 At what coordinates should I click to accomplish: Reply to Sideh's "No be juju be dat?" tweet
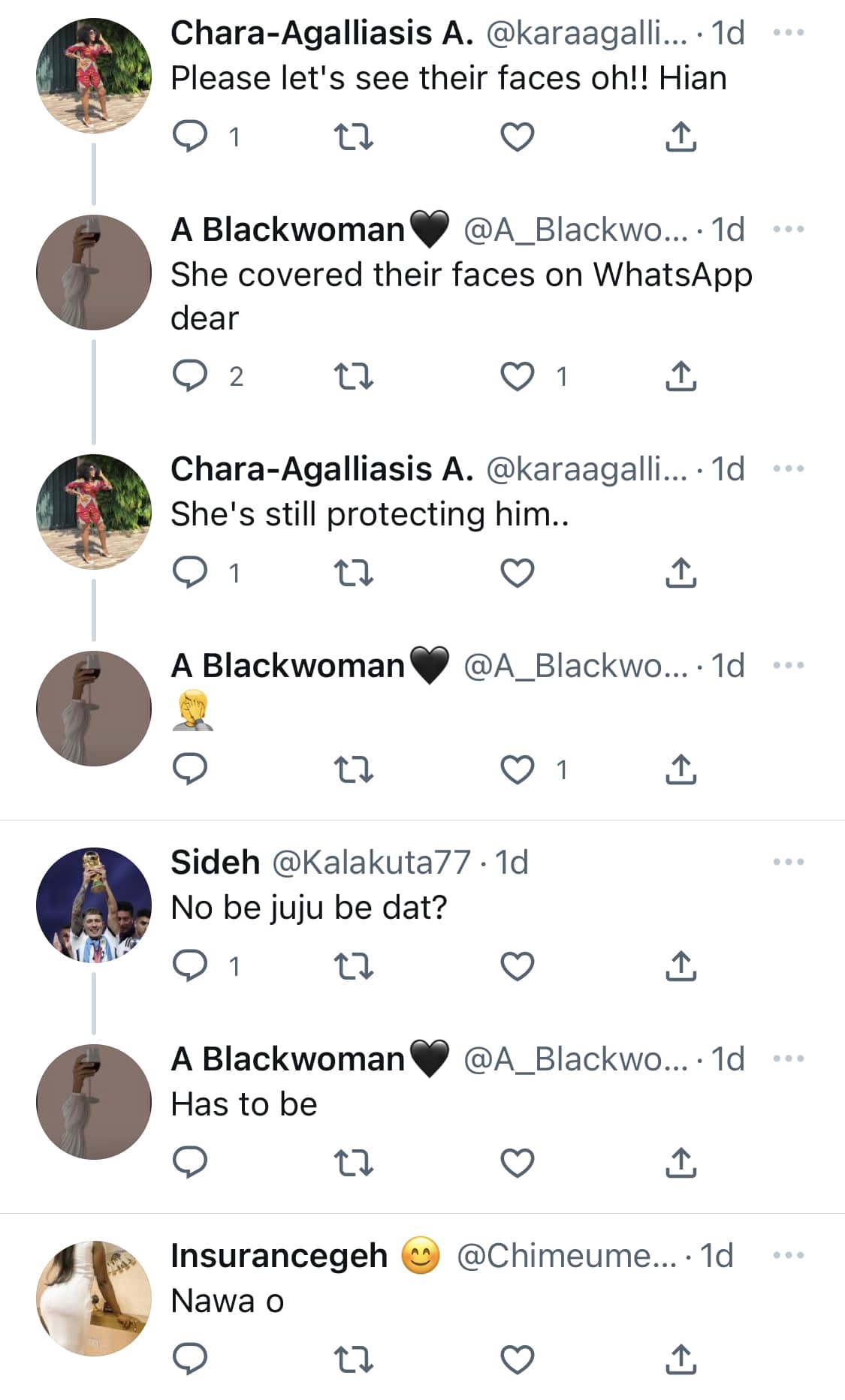(x=190, y=966)
